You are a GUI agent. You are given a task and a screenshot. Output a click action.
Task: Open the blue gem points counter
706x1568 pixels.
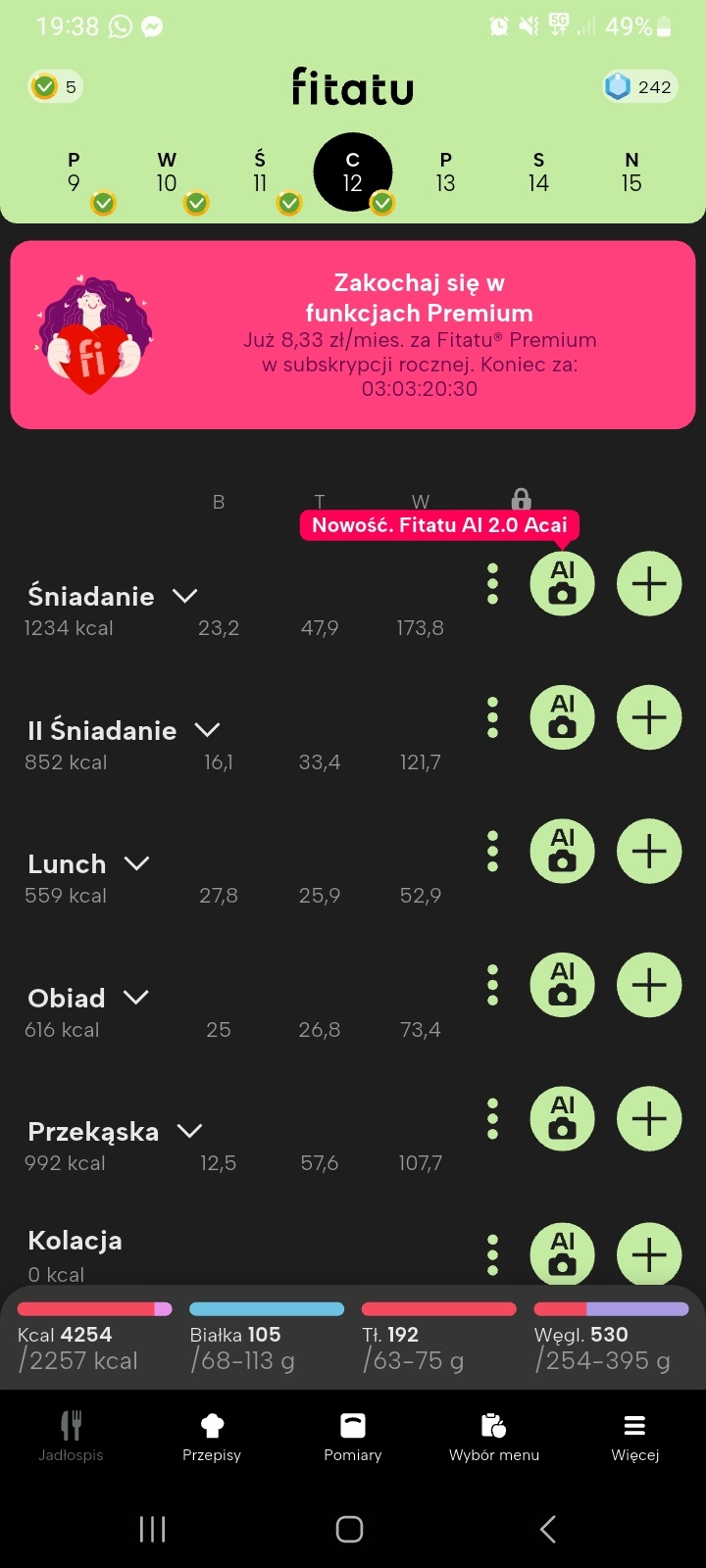[x=638, y=87]
